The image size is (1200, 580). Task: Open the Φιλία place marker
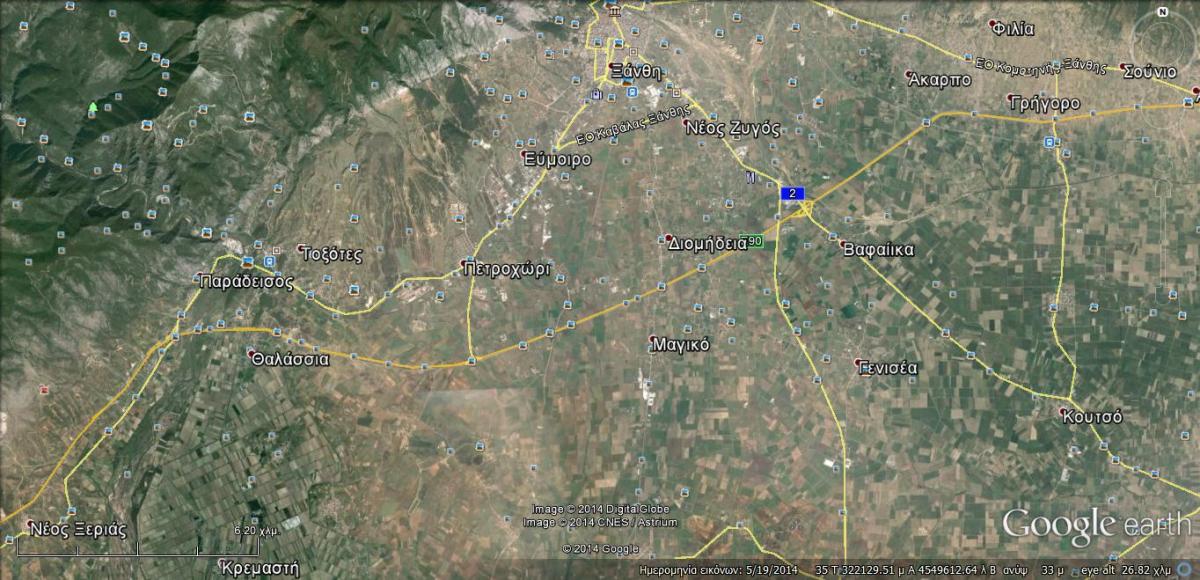tap(992, 23)
